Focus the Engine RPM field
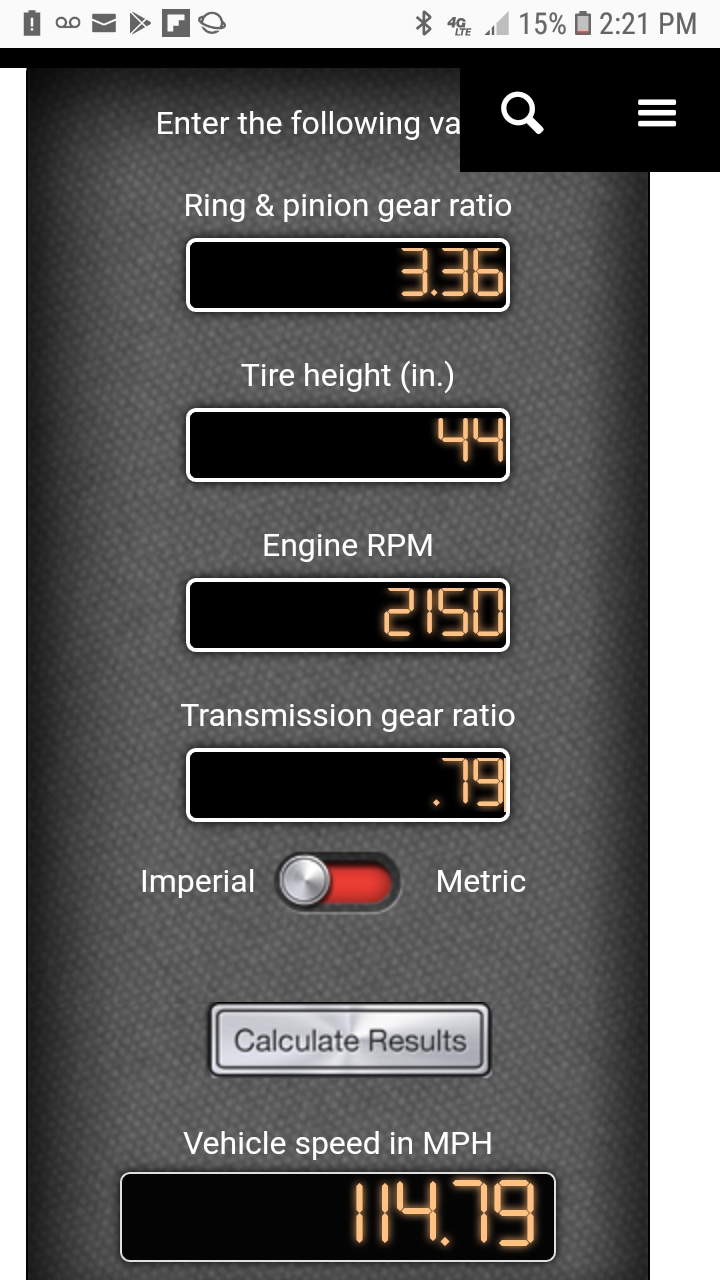The image size is (720, 1280). tap(348, 615)
